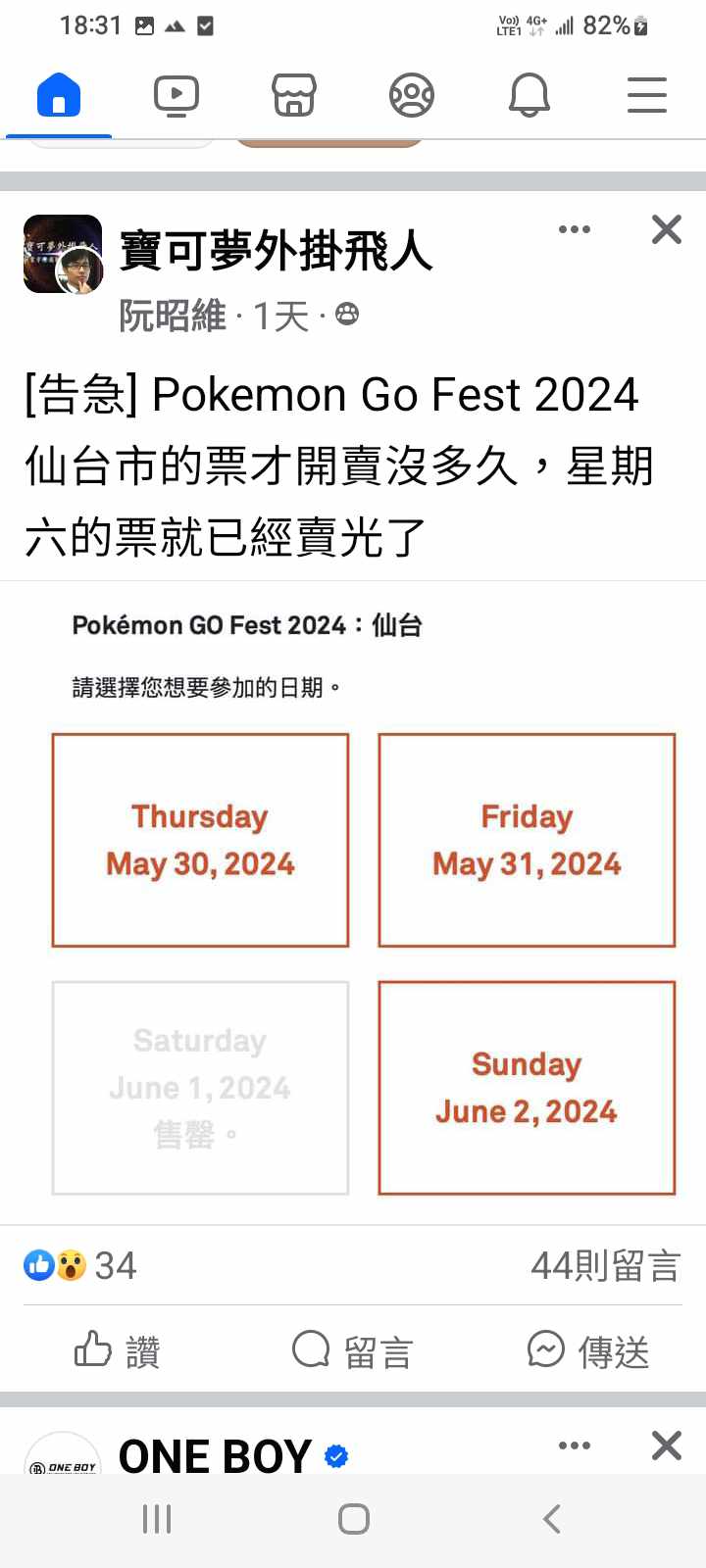Open the notifications bell
Viewport: 706px width, 1568px height.
click(x=529, y=96)
